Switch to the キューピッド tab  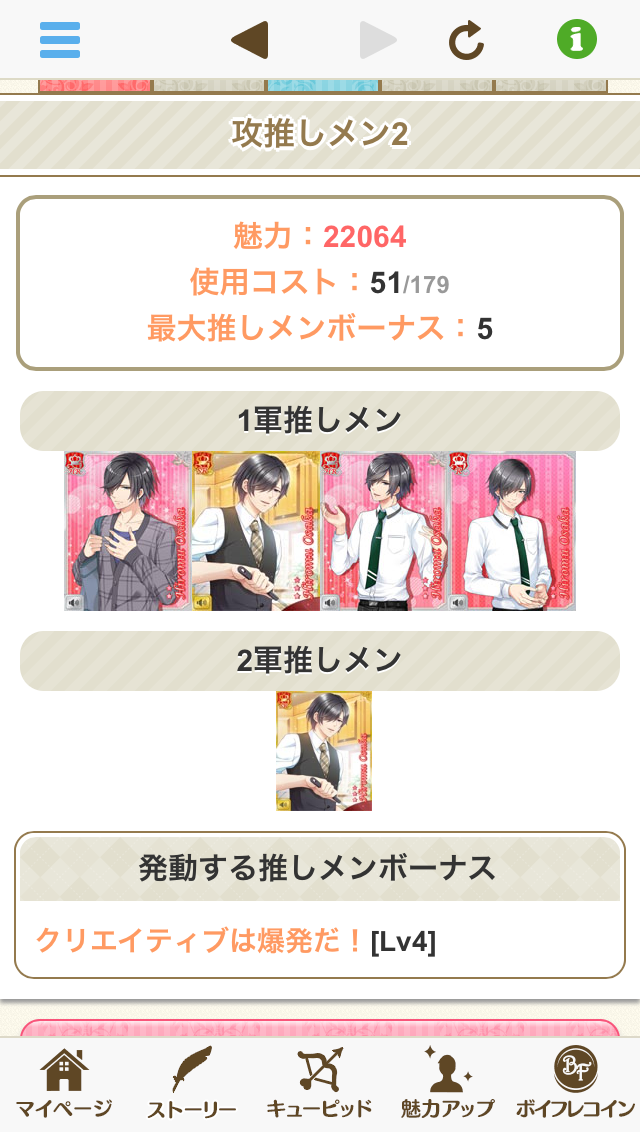319,1084
